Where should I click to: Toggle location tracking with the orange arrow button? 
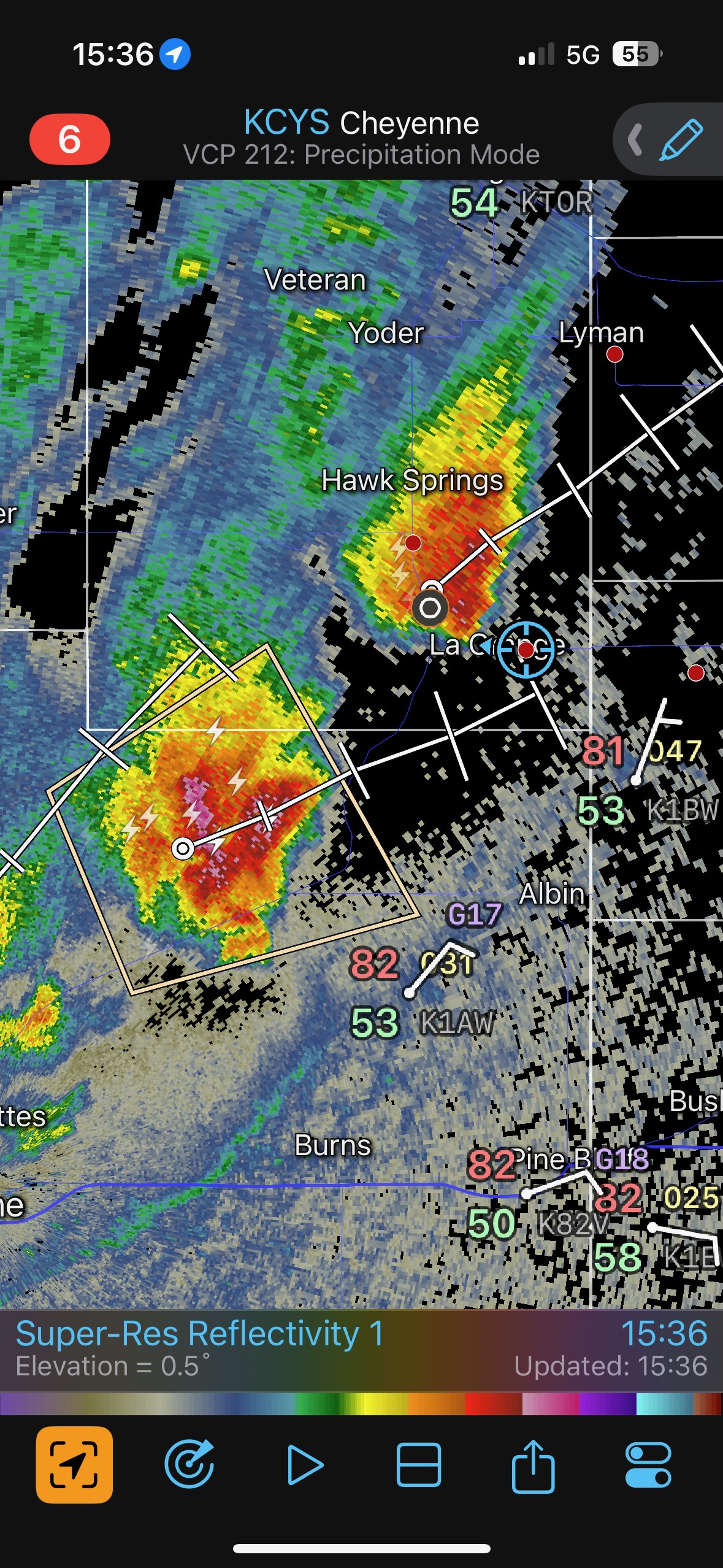pyautogui.click(x=74, y=1464)
